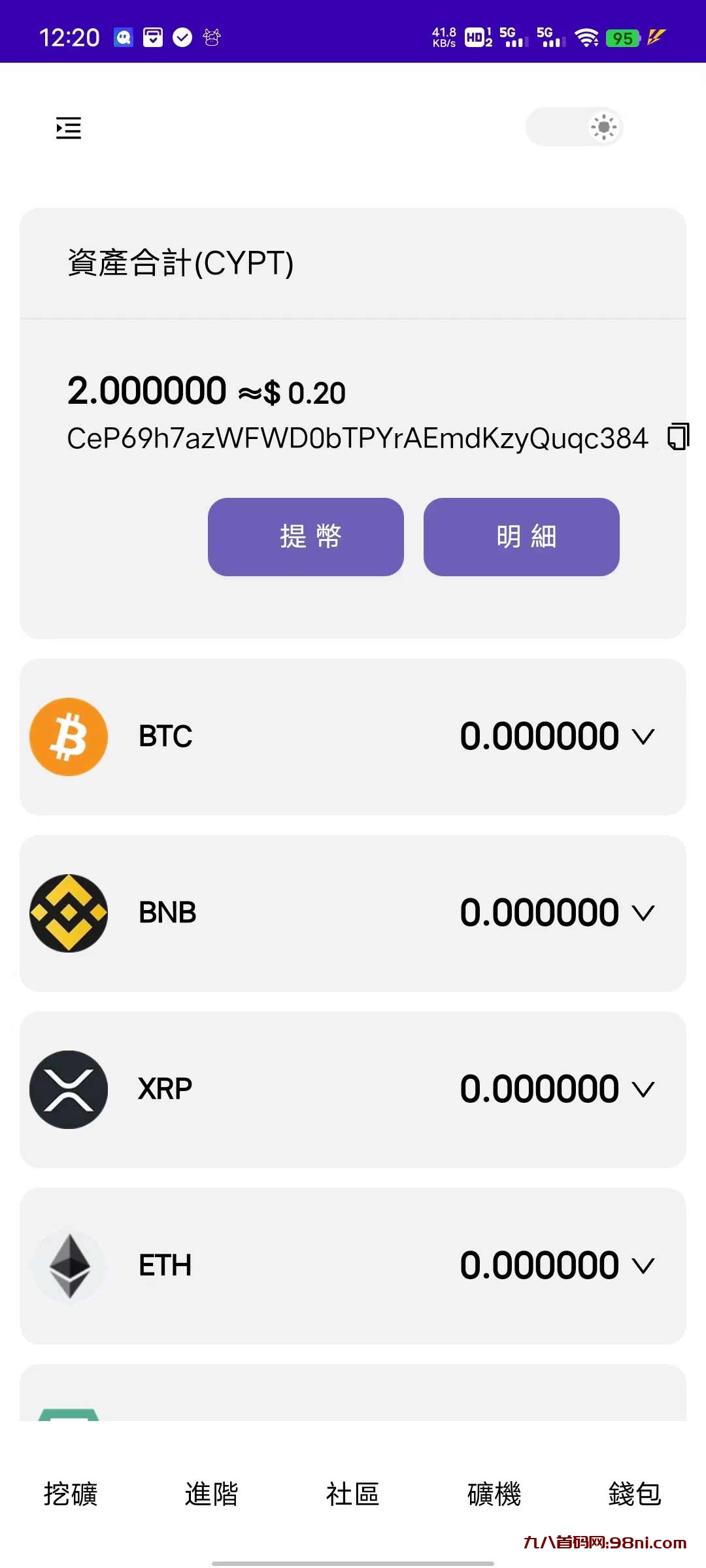
Task: Switch to the 錢包 wallet tab
Action: click(635, 1494)
